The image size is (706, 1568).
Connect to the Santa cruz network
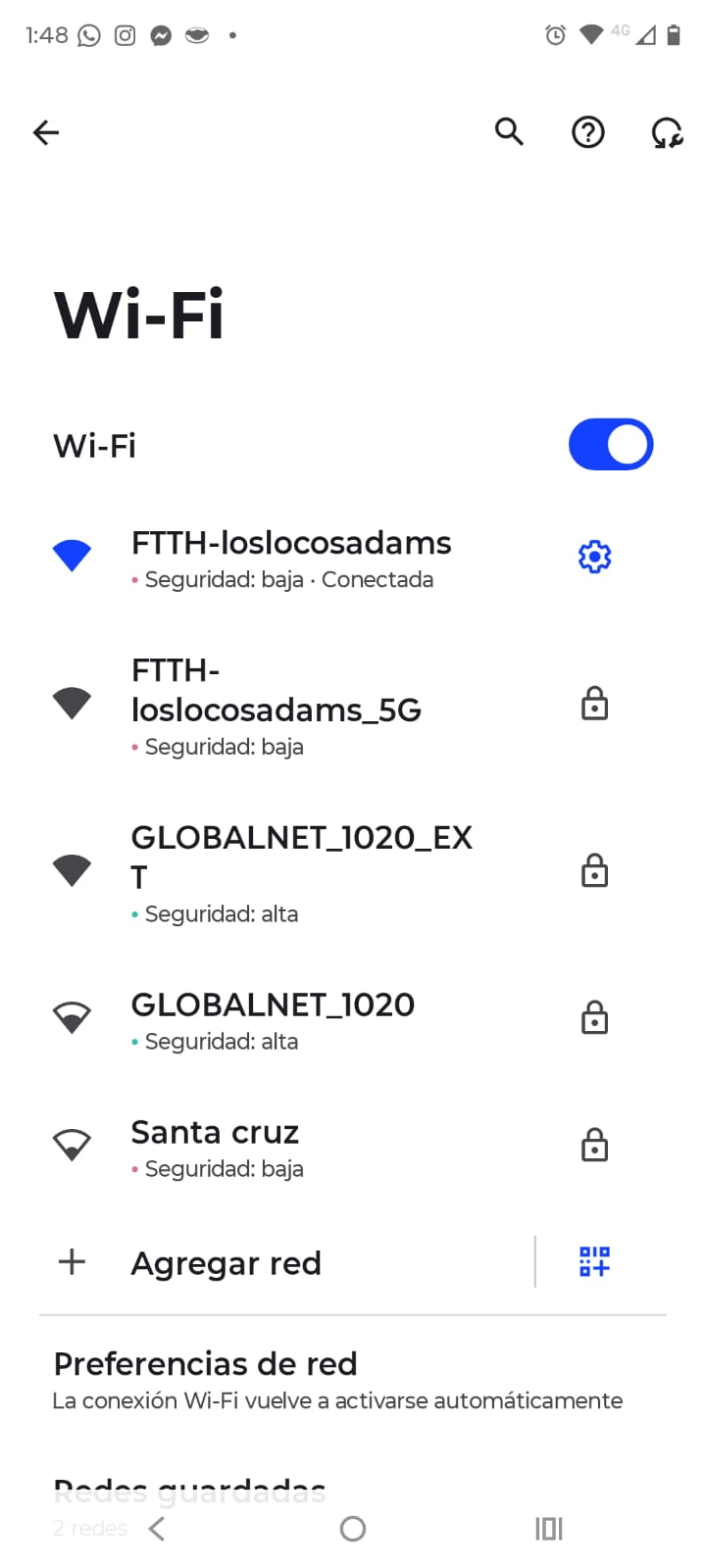[x=216, y=1147]
